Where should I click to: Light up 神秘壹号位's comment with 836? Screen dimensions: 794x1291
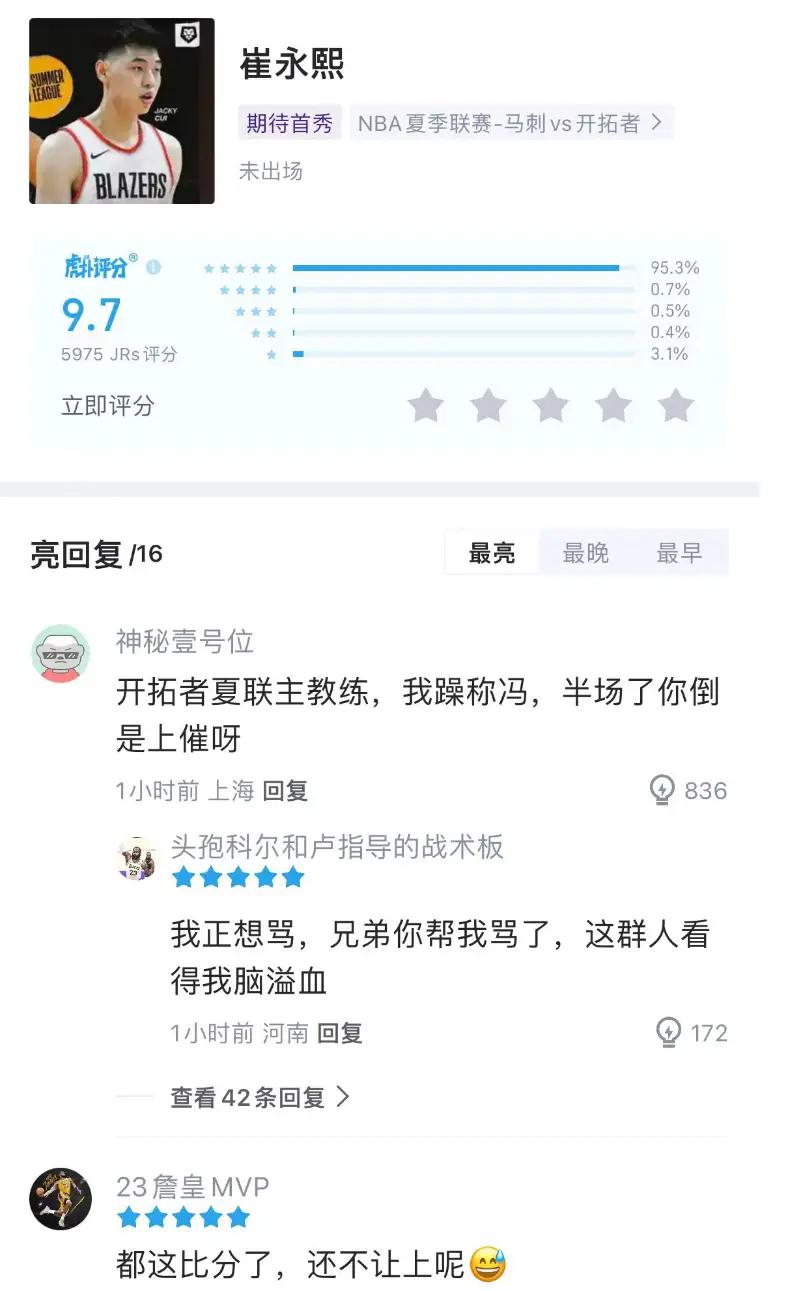(663, 791)
